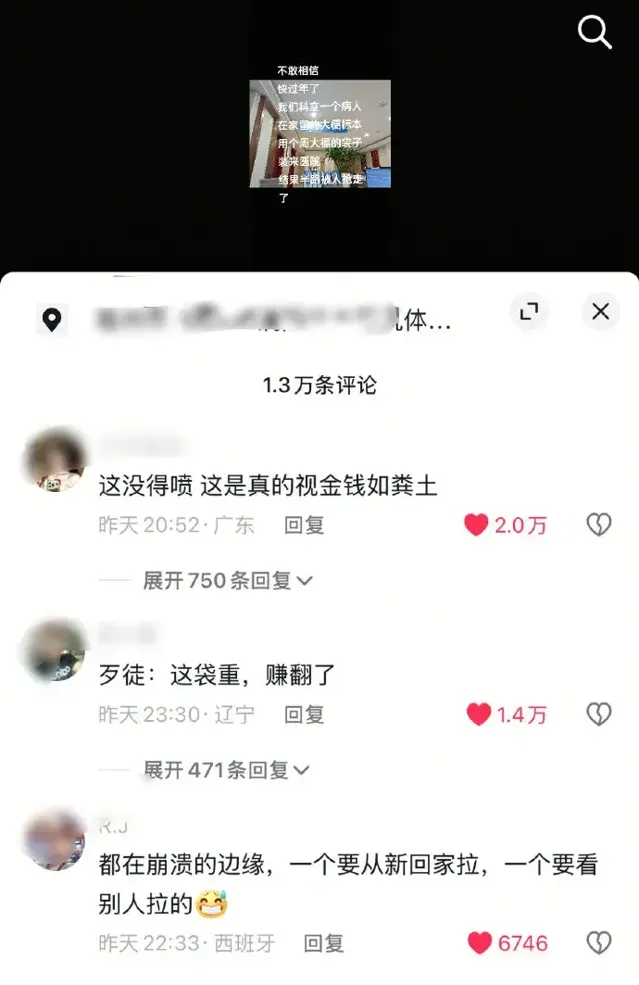Dislike the comment "这没得喷 这是真的视金钱如粪土"
Screen dimensions: 639x985
point(598,525)
